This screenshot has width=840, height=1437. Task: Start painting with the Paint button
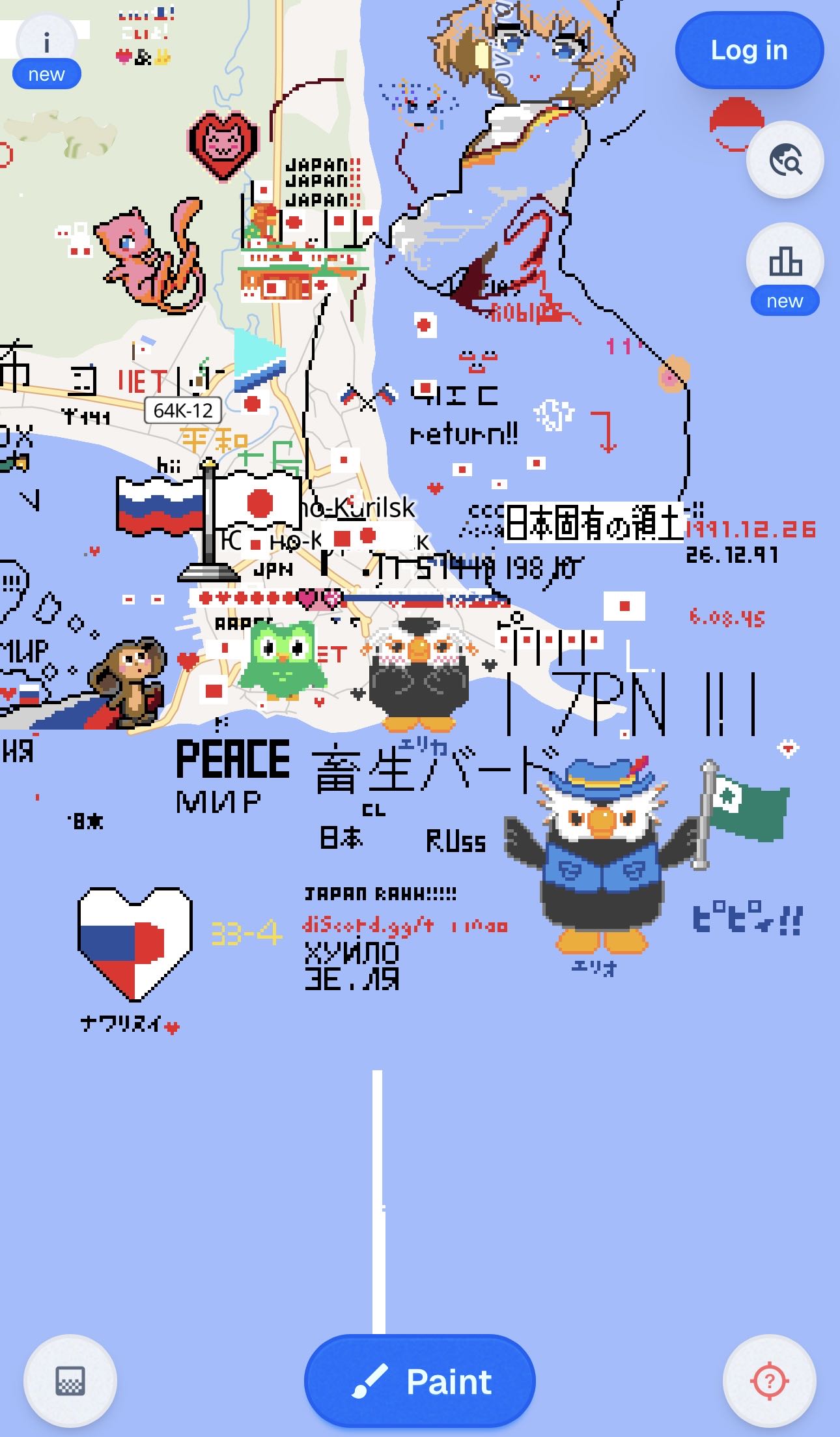click(x=420, y=1381)
